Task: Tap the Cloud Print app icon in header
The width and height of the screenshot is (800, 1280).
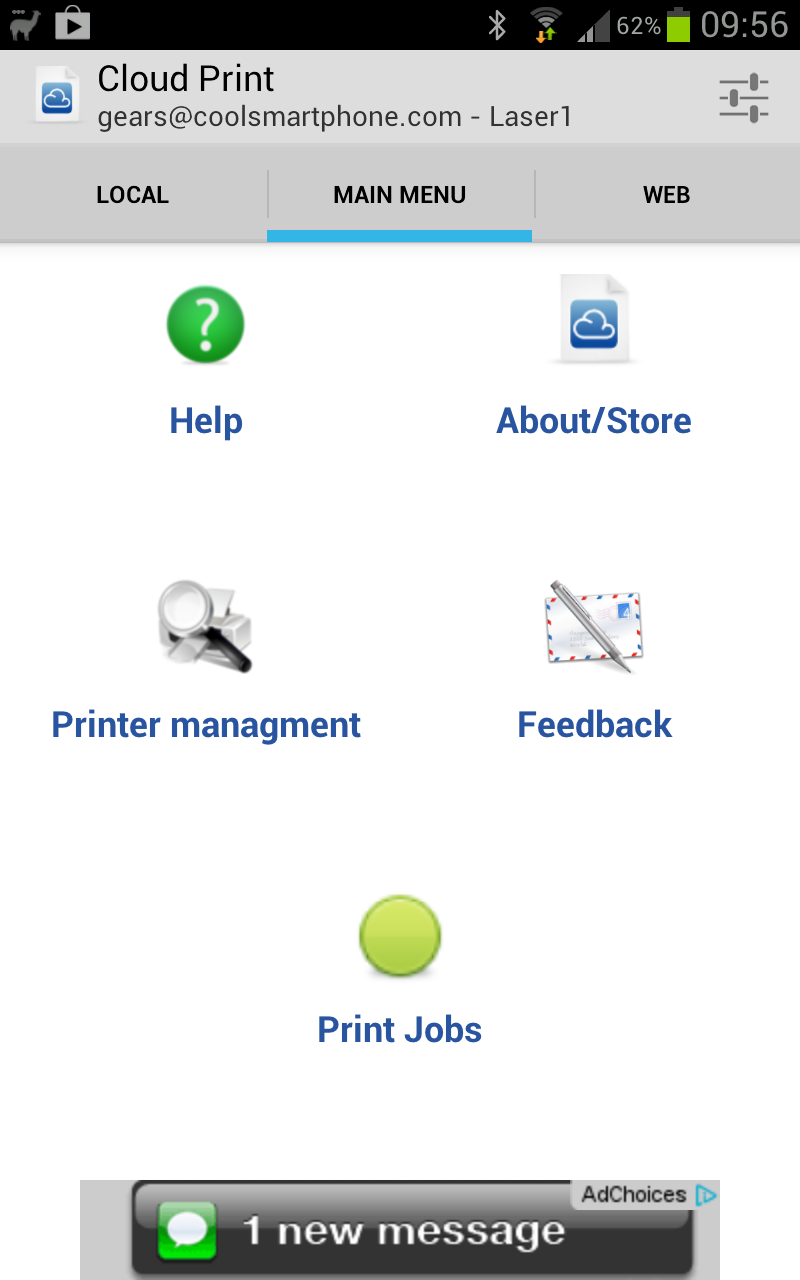Action: pyautogui.click(x=57, y=95)
